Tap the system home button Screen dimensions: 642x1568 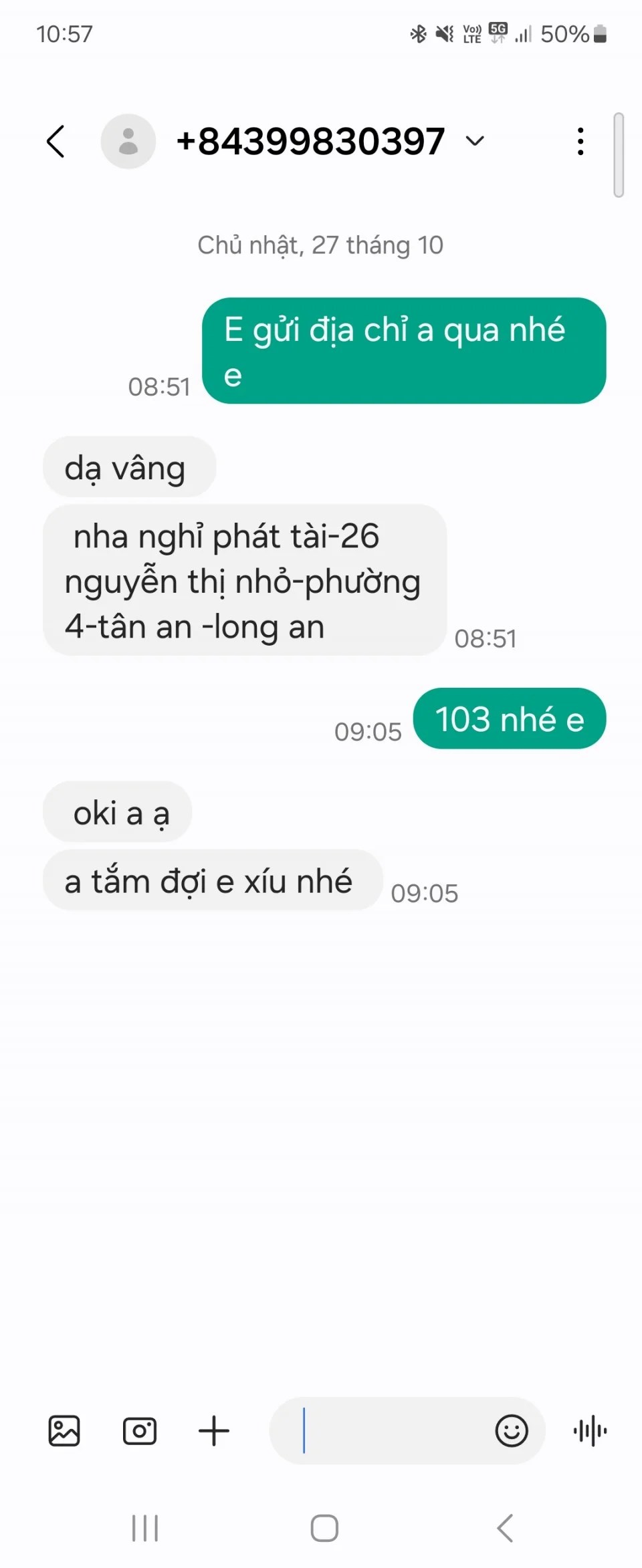click(324, 1528)
